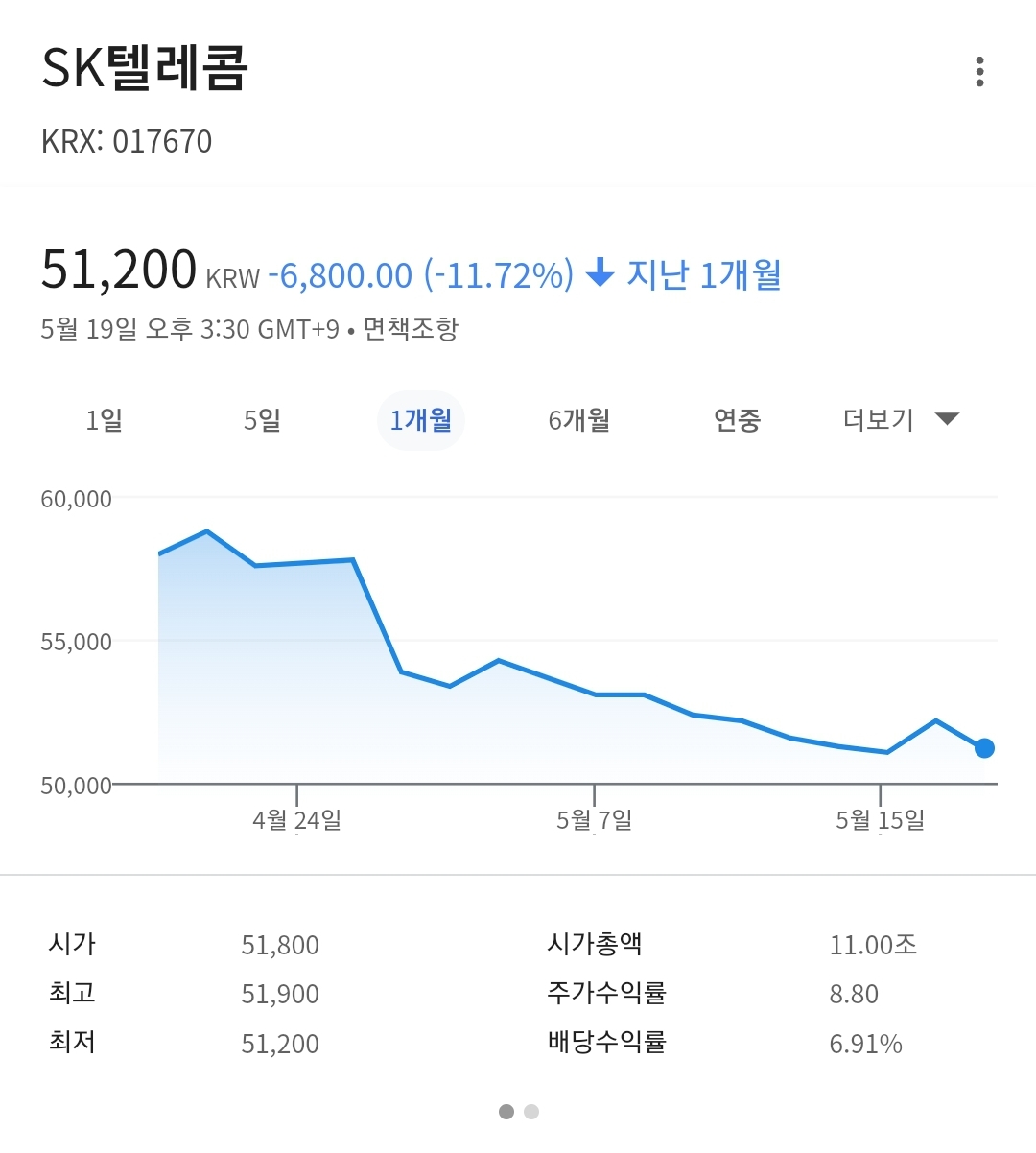Click the KRX: 017670 ticker label
Image resolution: width=1036 pixels, height=1153 pixels.
click(x=126, y=141)
